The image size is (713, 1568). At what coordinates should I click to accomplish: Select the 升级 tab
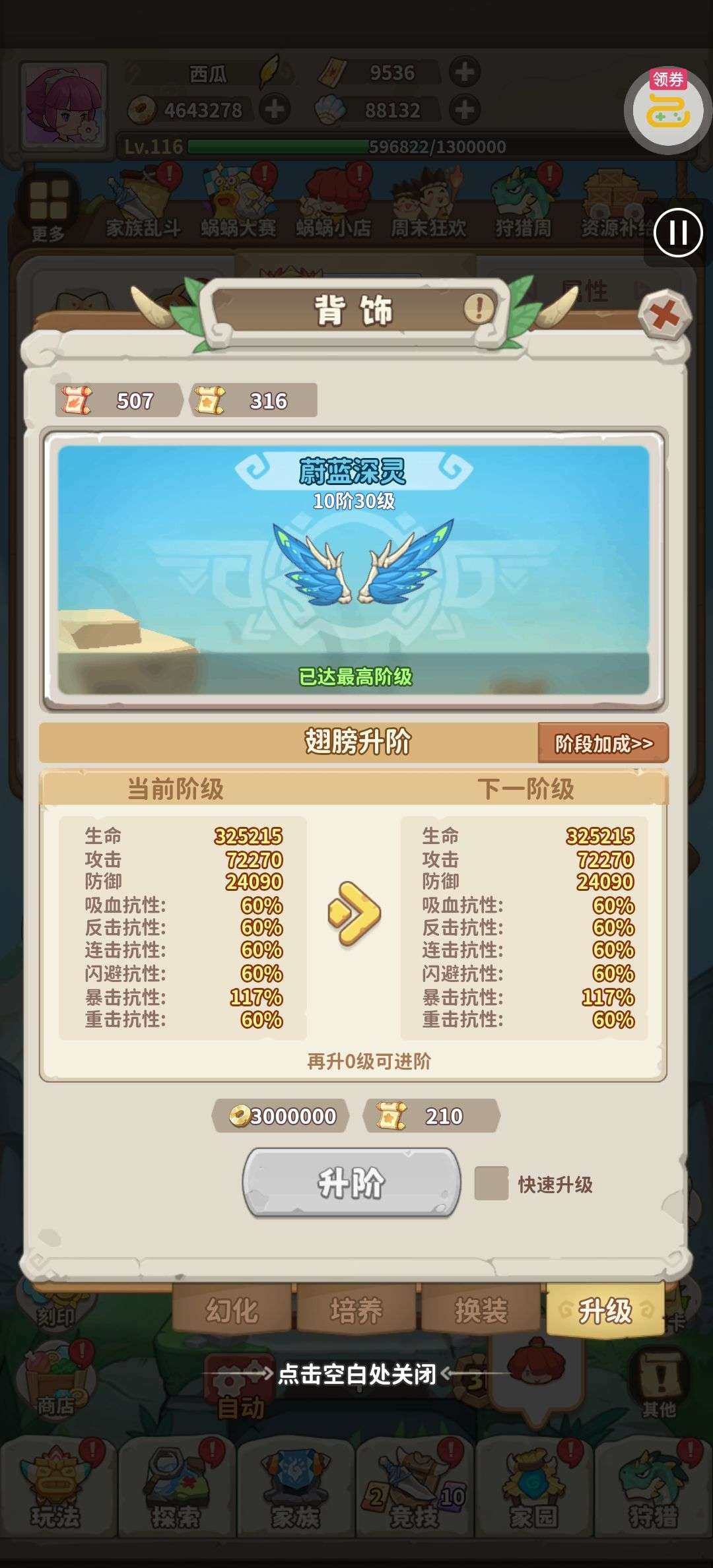pos(605,1310)
